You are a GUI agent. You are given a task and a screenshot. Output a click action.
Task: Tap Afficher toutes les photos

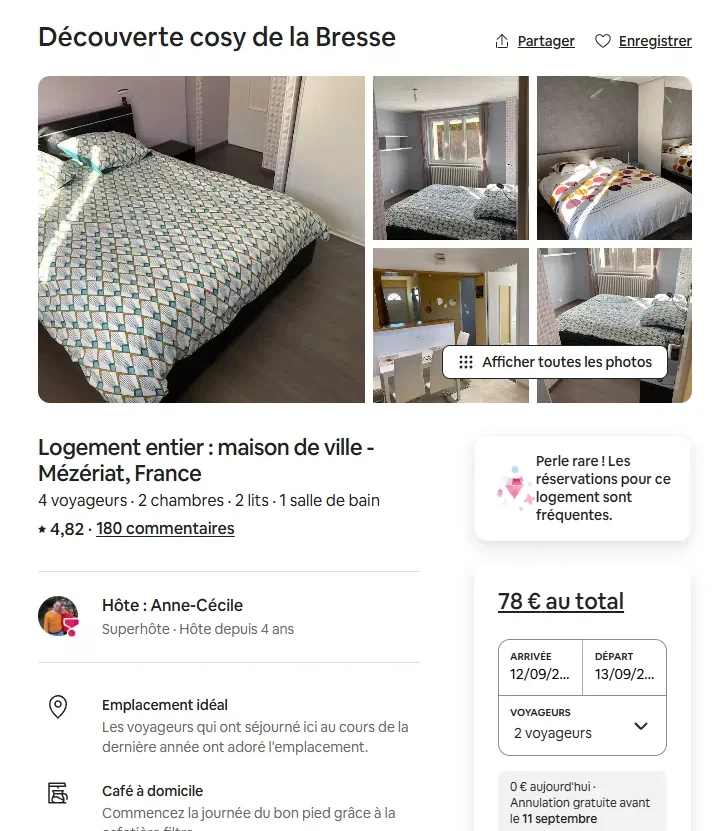[555, 362]
